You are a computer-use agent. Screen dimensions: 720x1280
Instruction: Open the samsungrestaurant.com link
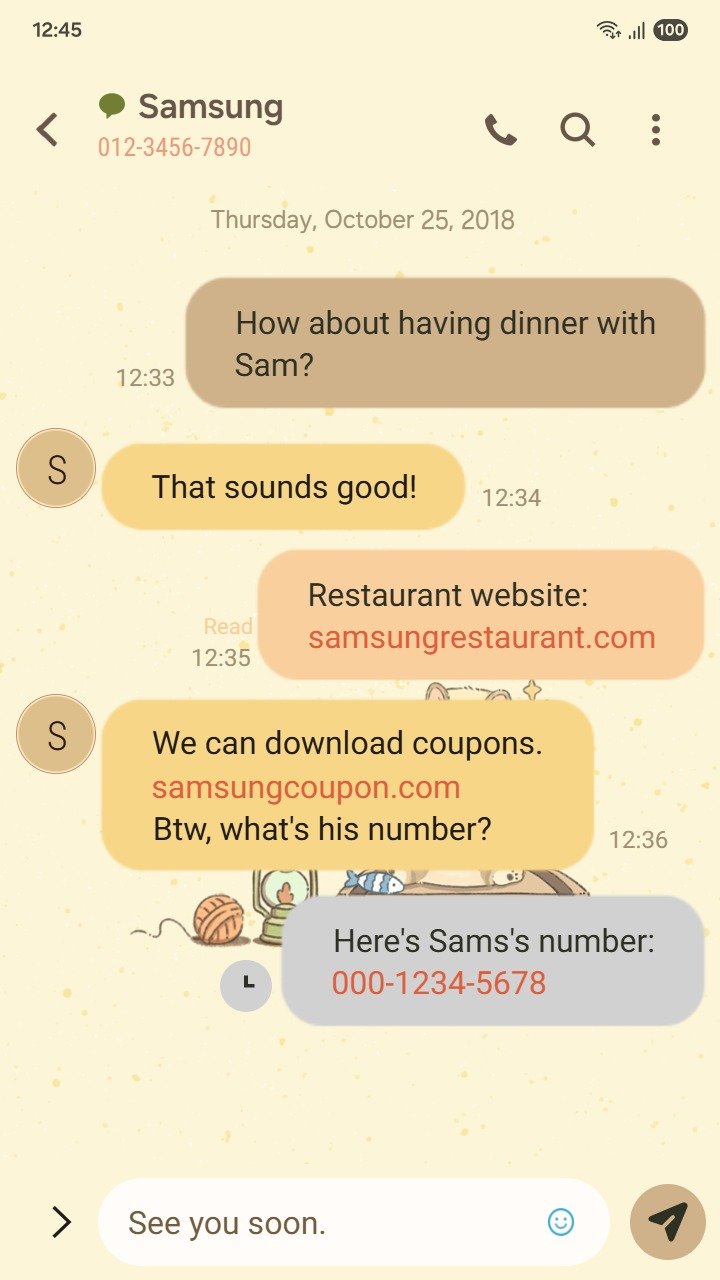point(481,638)
